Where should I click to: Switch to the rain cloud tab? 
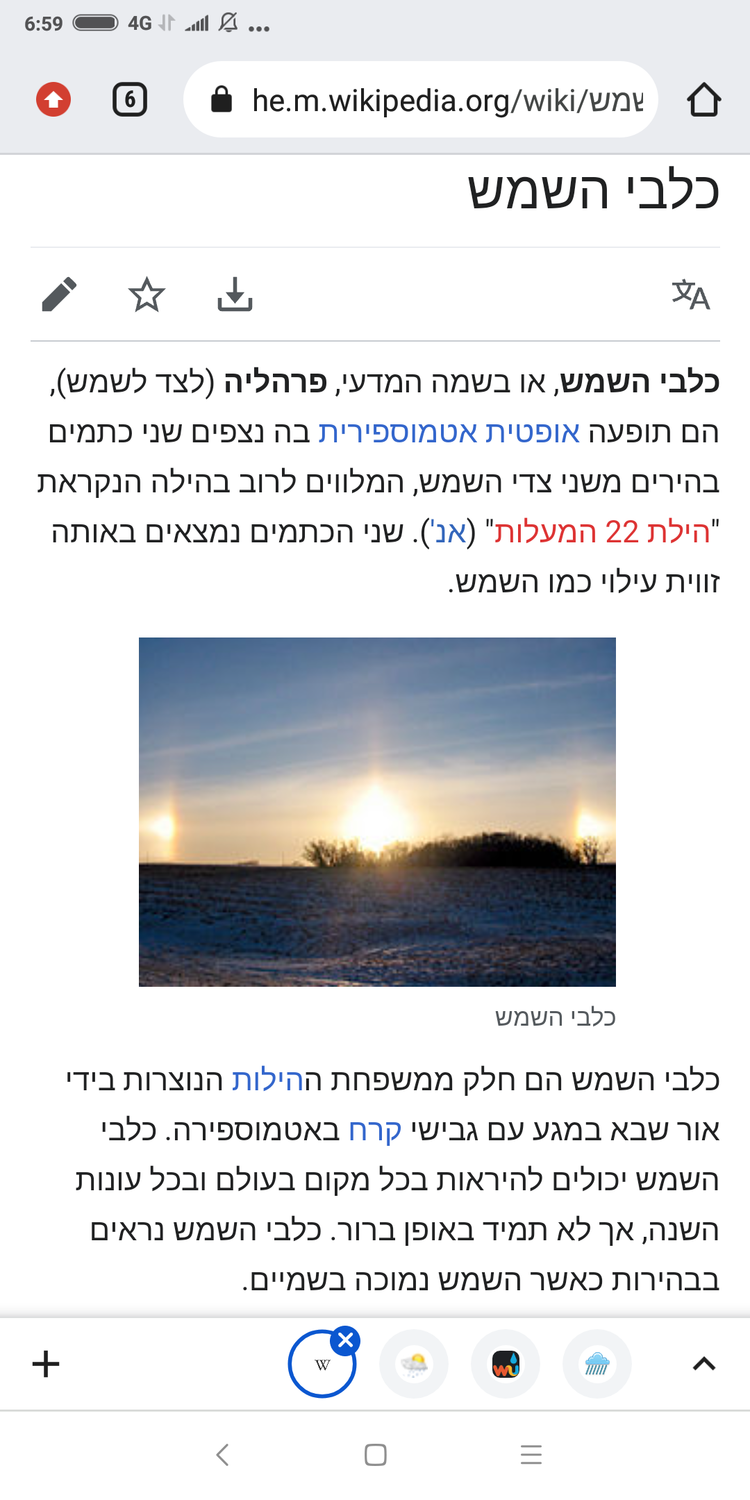coord(597,1364)
